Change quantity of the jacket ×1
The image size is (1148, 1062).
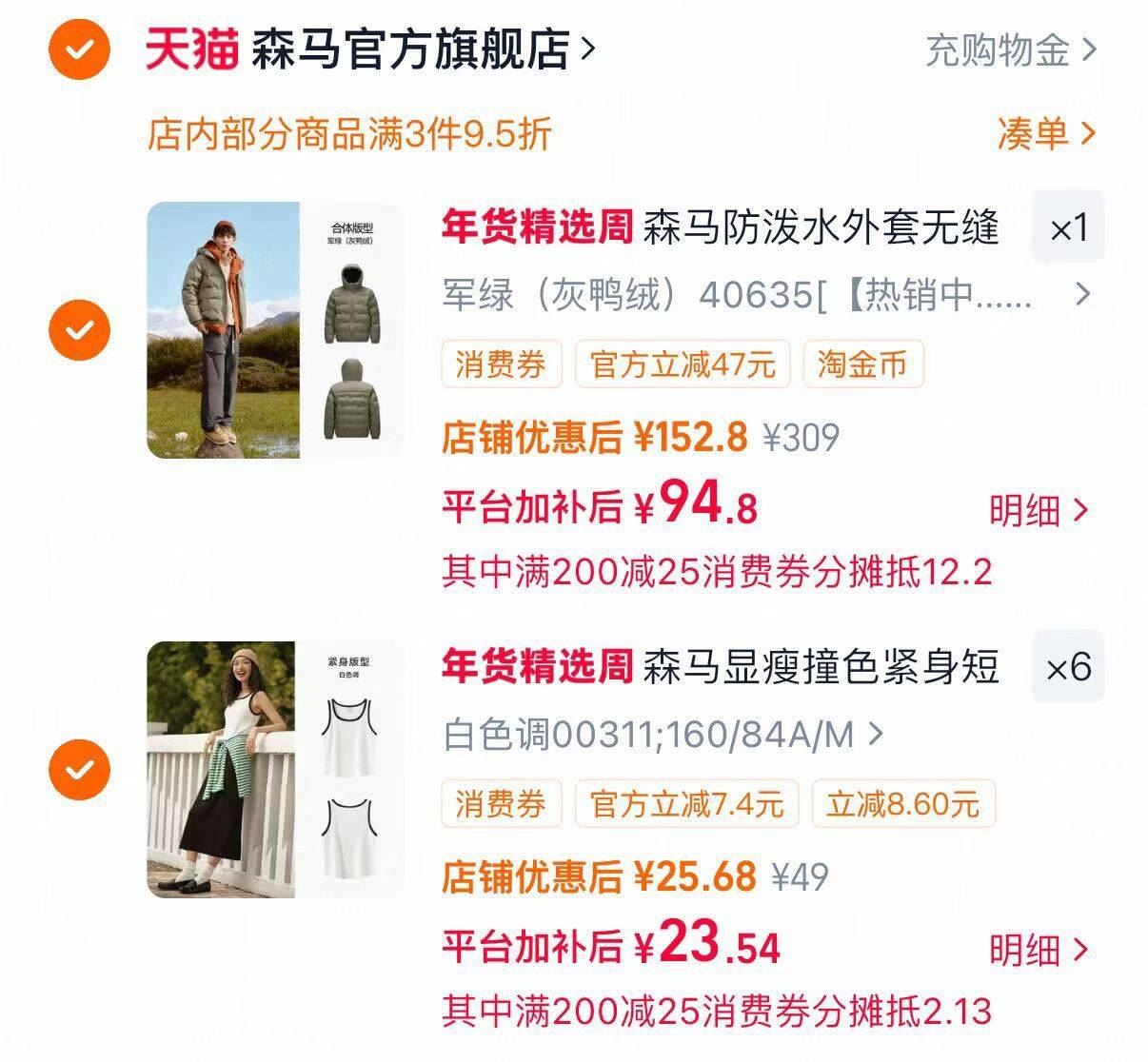[1068, 227]
